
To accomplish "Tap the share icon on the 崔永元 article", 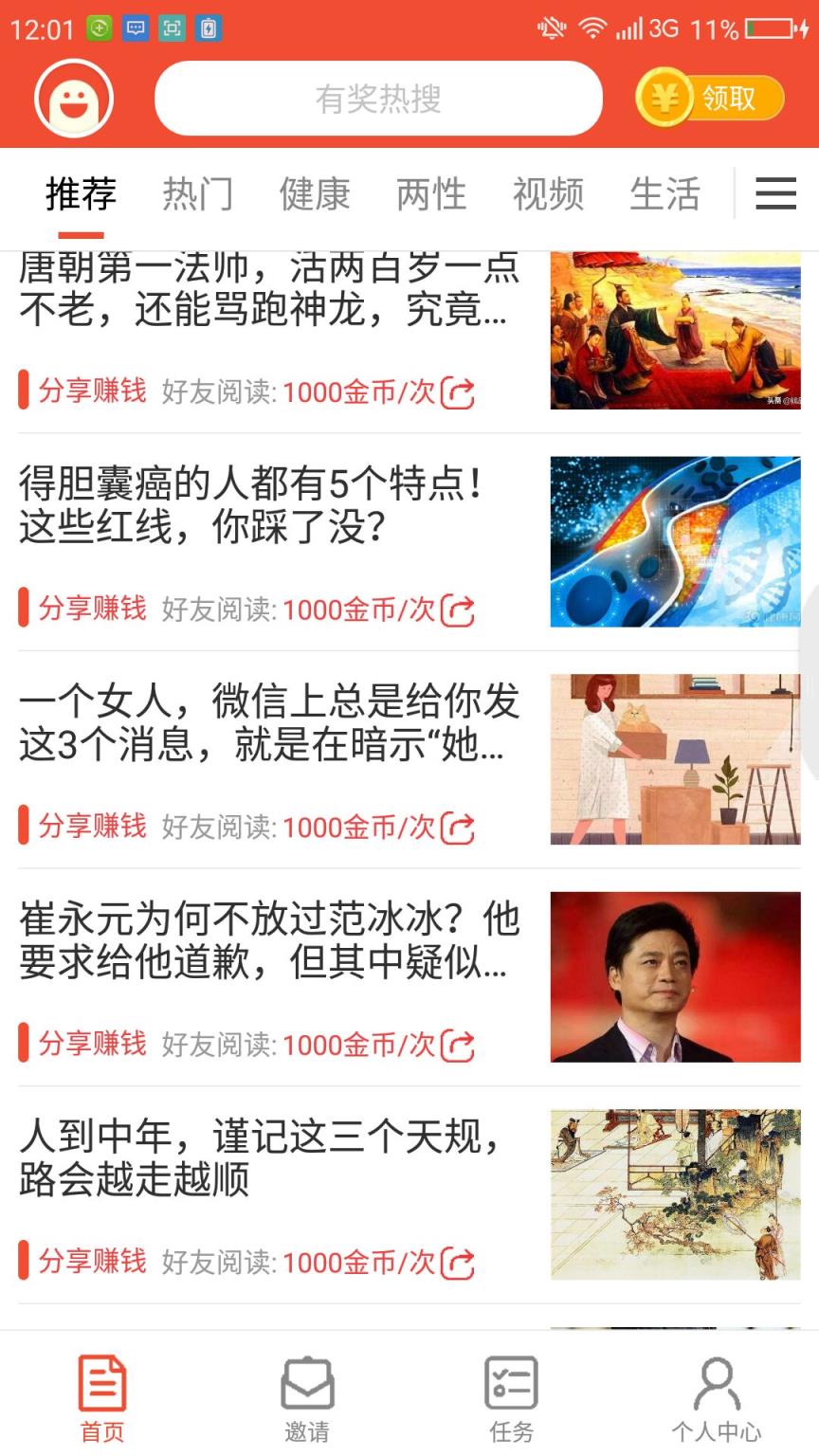I will 459,1046.
